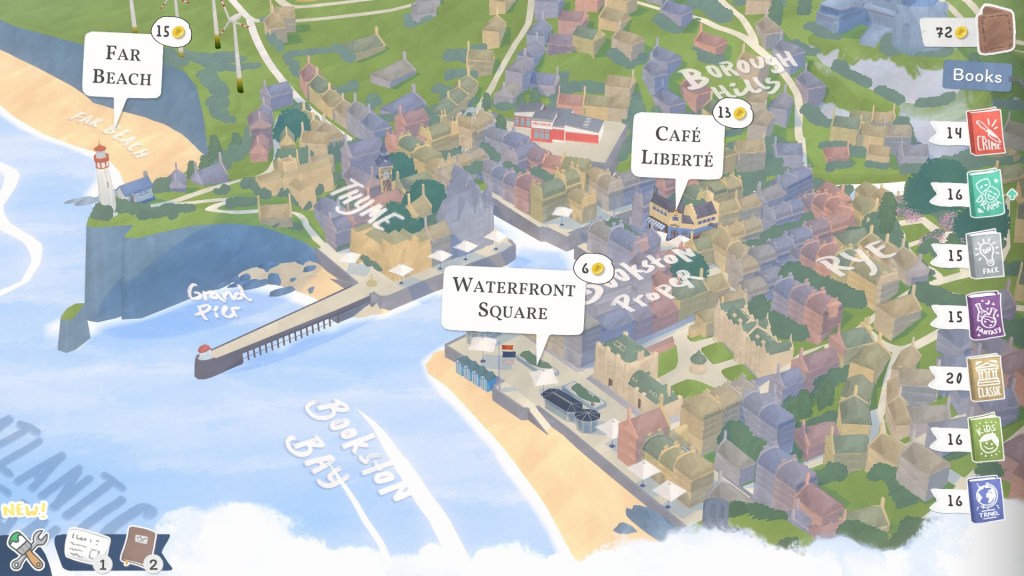1024x576 pixels.
Task: Open the customize paintbrush and wrench tools
Action: [x=26, y=549]
